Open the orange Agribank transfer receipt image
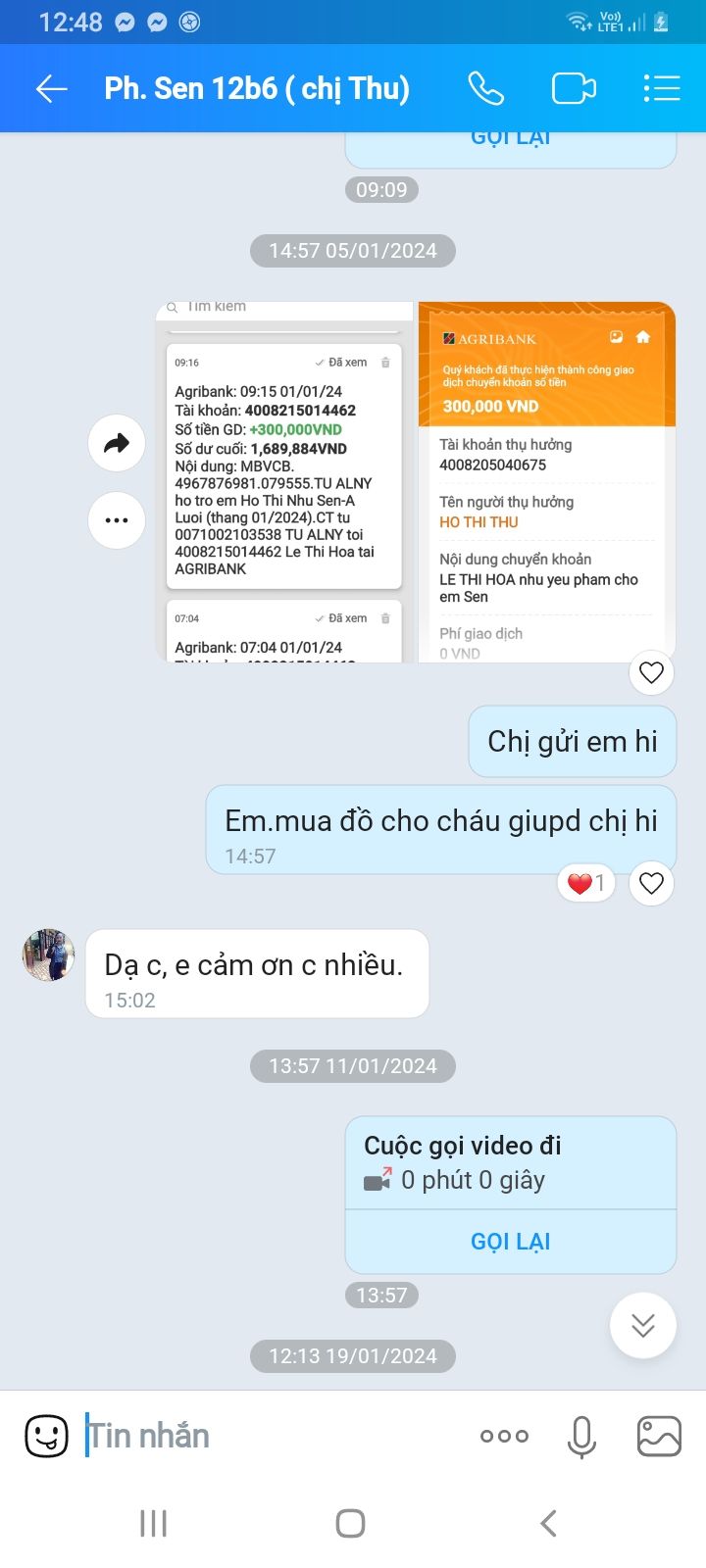This screenshot has width=706, height=1568. point(546,482)
